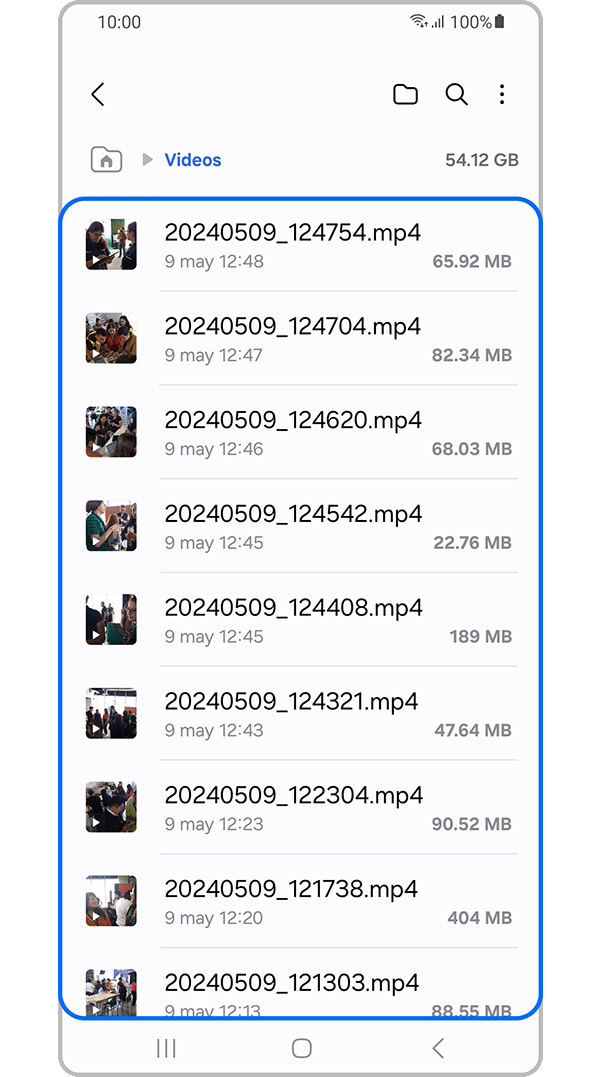Viewport: 600px width, 1077px height.
Task: Select the Videos breadcrumb
Action: [193, 160]
